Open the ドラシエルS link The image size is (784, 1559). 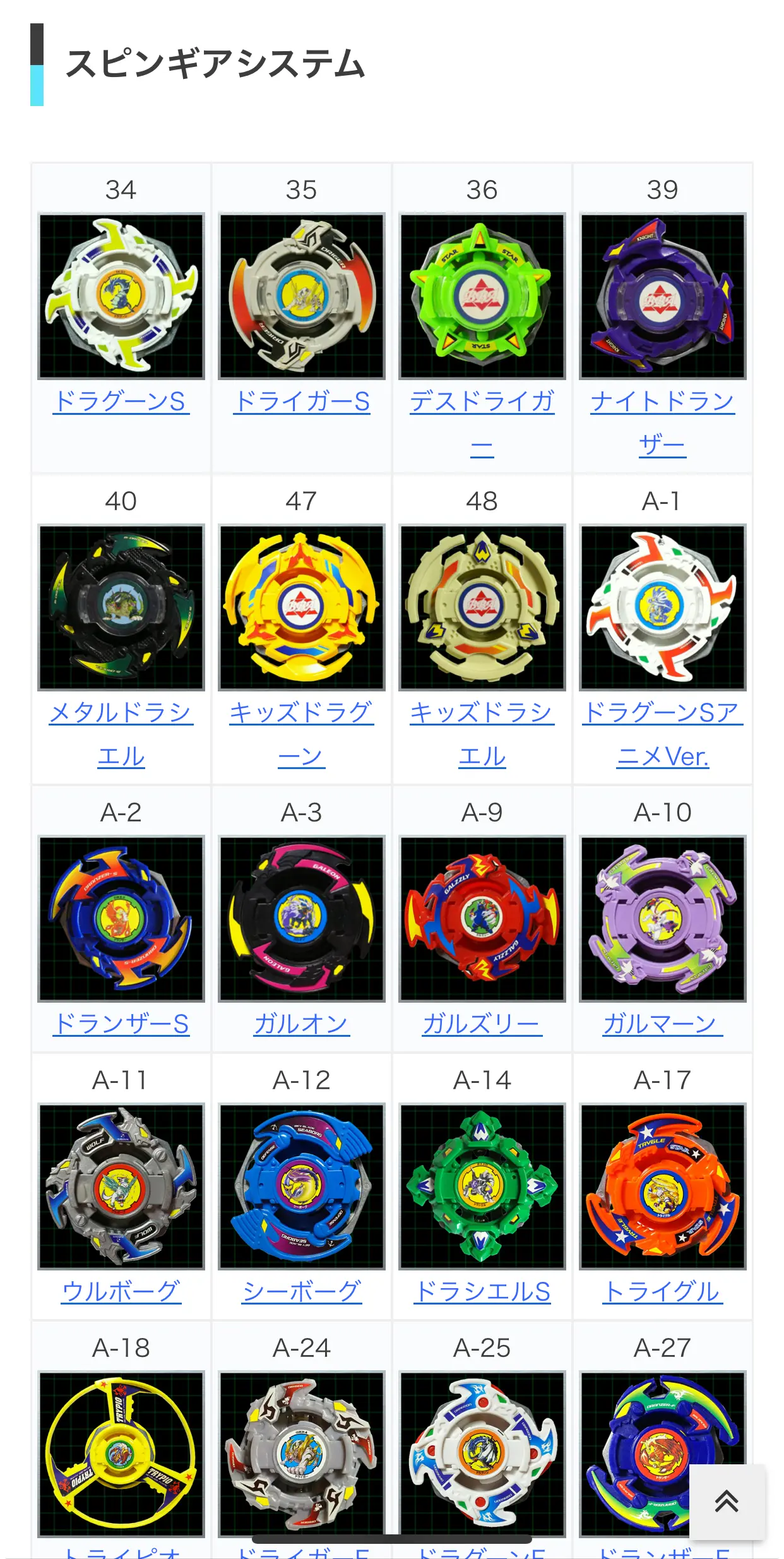click(x=482, y=1292)
